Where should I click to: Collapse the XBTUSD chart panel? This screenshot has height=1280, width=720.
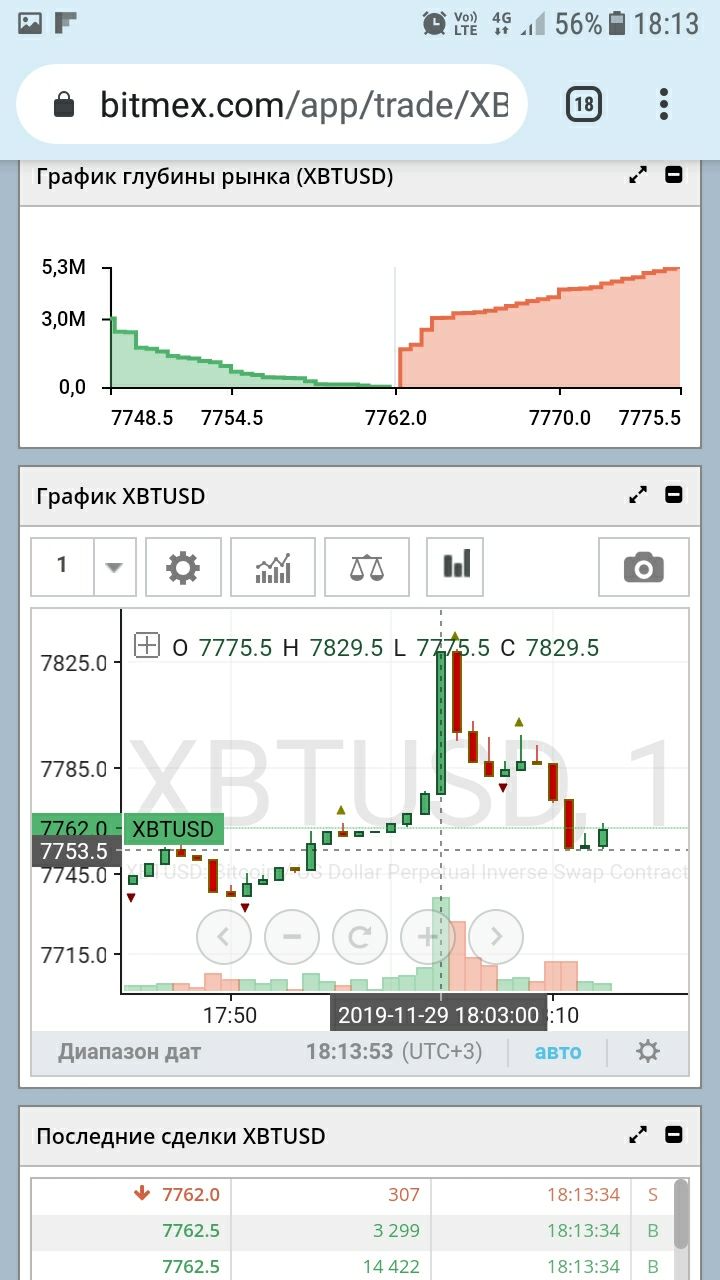click(x=673, y=494)
